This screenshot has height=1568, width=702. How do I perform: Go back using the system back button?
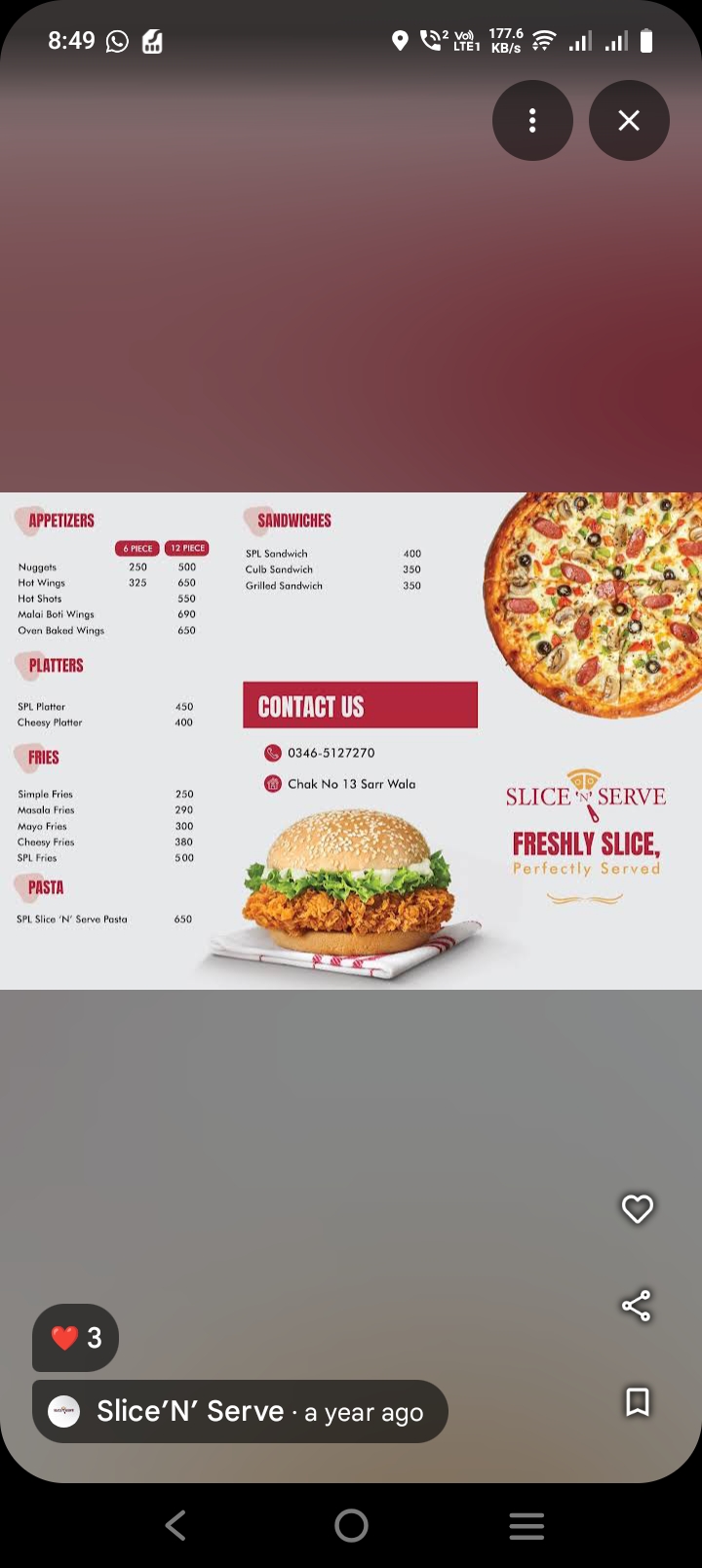point(175,1525)
